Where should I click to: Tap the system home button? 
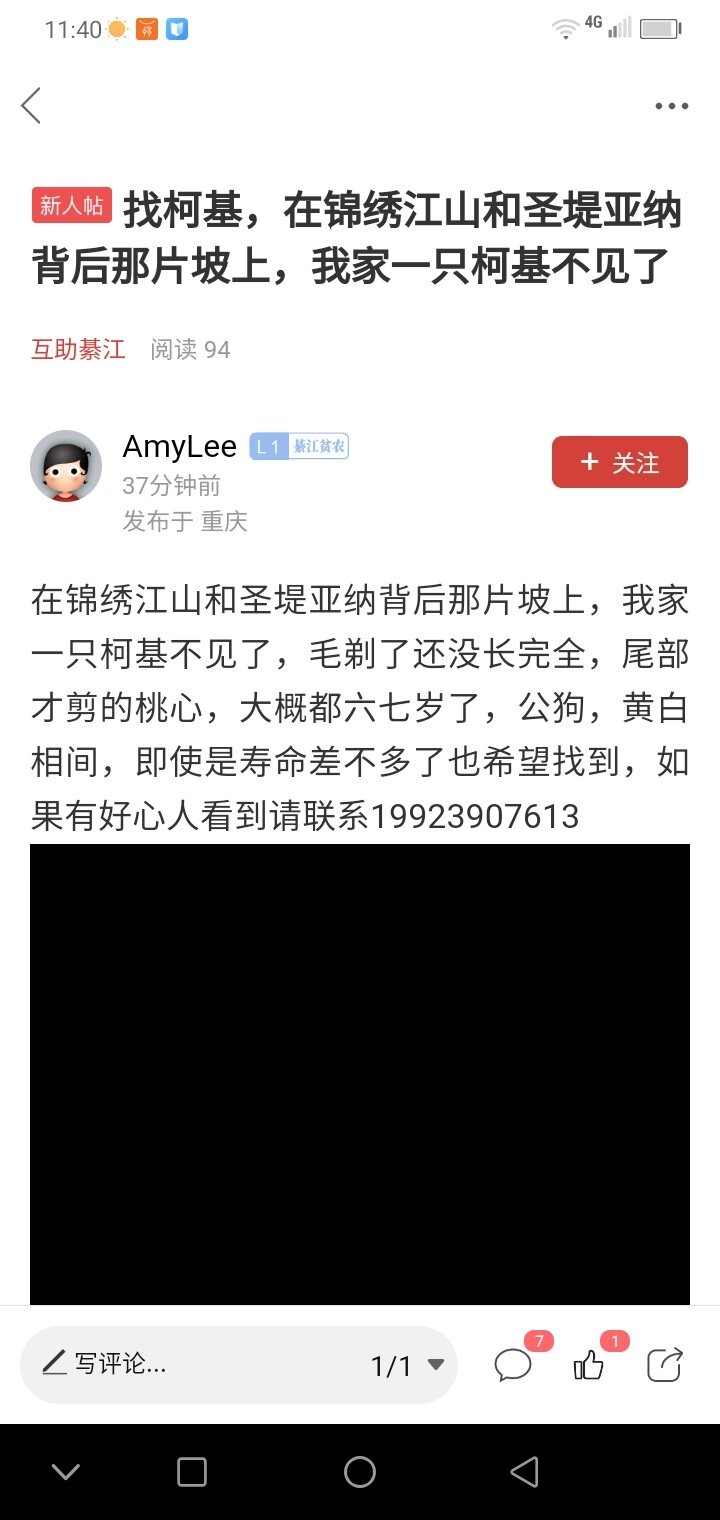click(x=360, y=1472)
